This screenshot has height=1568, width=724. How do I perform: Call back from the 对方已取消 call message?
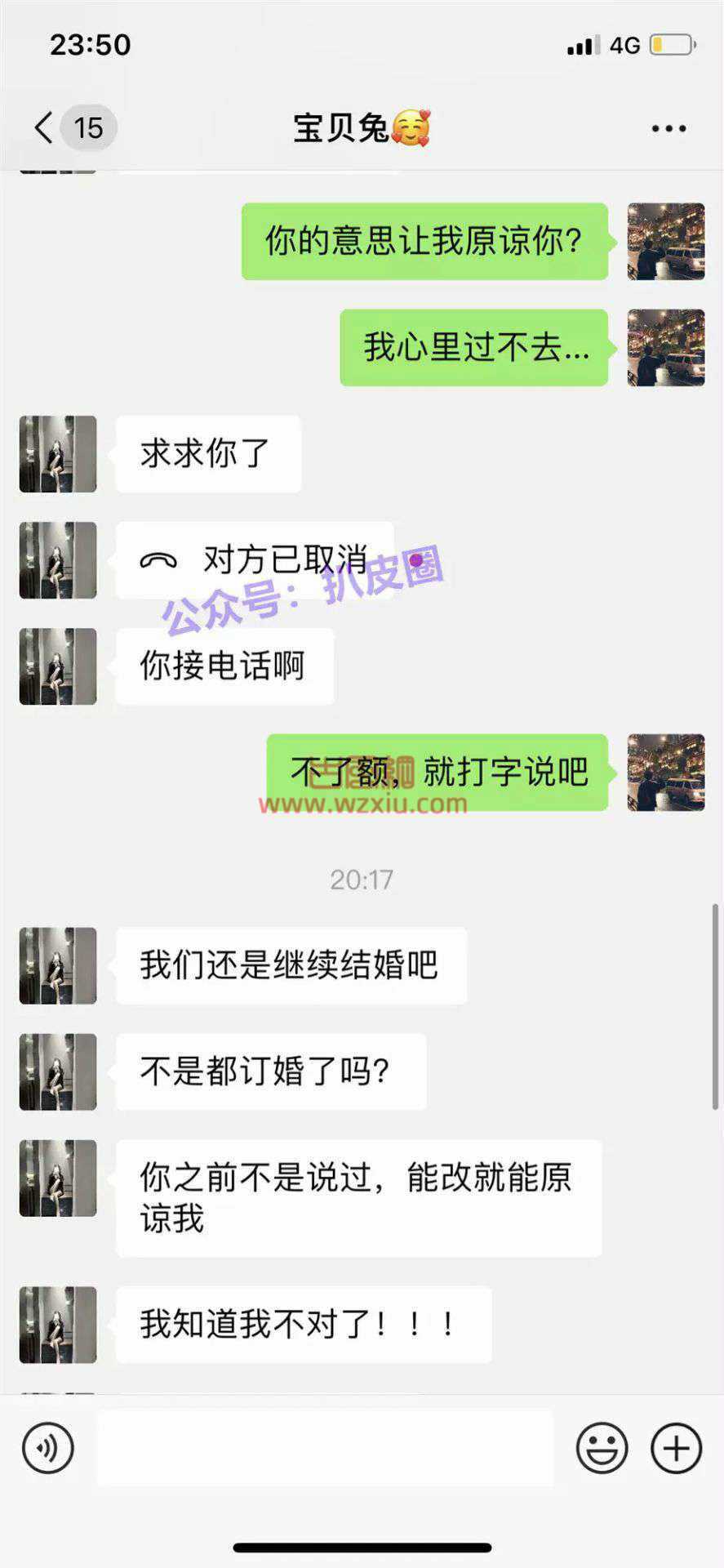(x=255, y=560)
